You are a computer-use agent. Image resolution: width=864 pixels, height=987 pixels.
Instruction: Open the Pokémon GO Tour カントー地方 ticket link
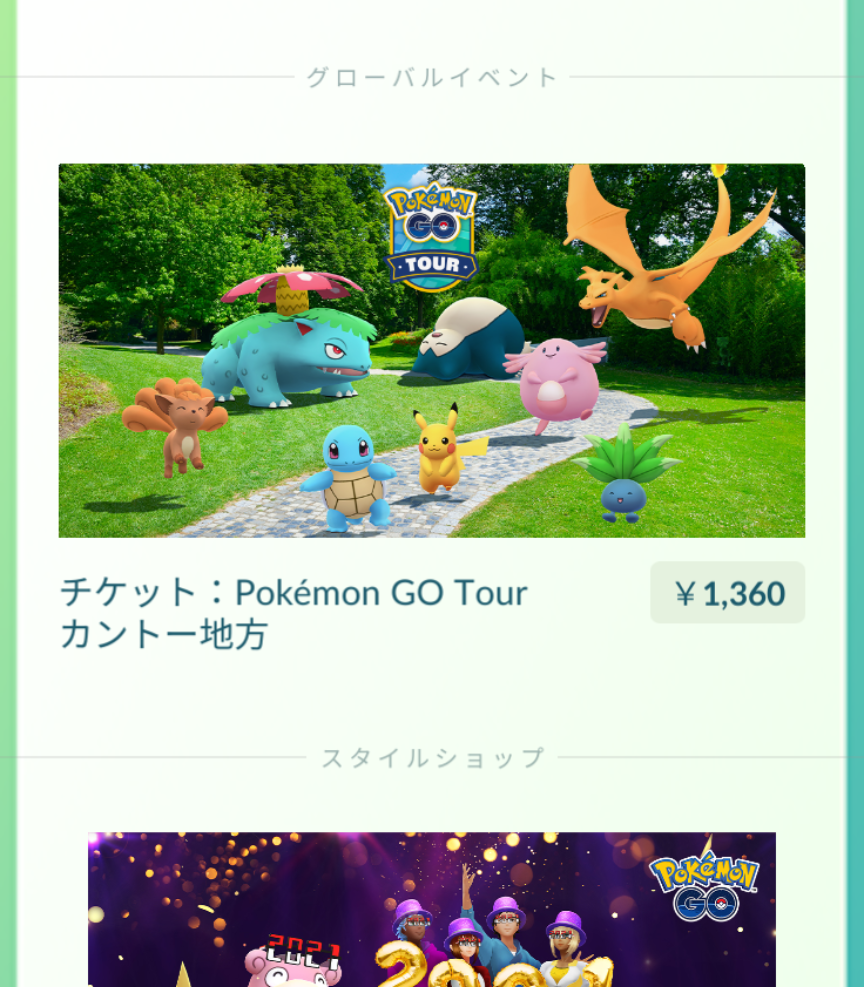click(x=292, y=611)
